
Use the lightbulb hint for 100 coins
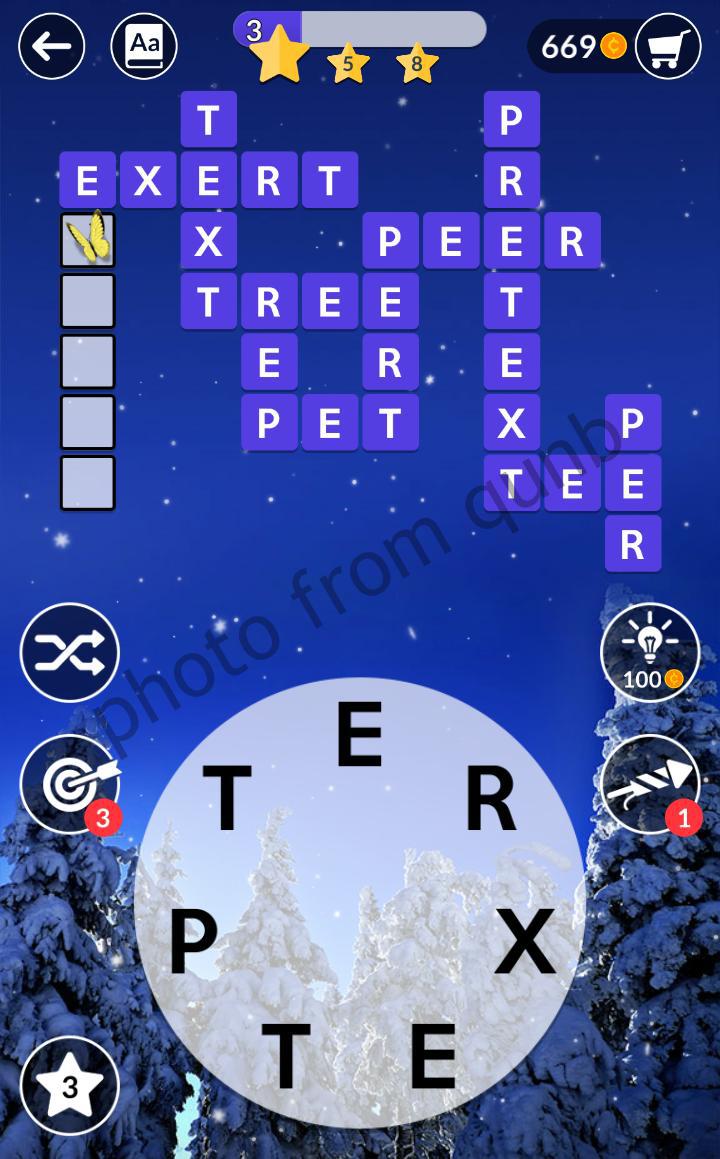point(649,653)
